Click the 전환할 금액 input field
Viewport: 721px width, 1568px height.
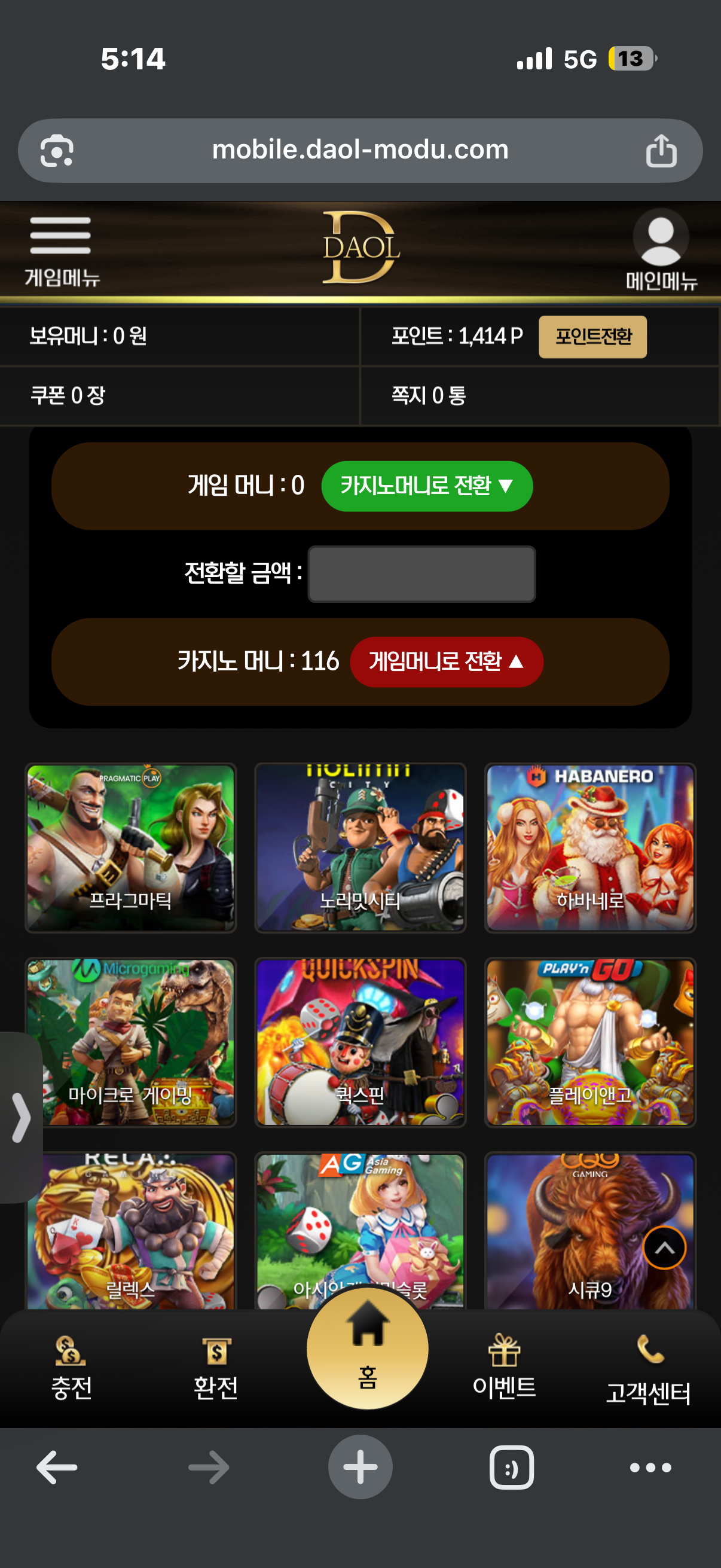pyautogui.click(x=421, y=573)
